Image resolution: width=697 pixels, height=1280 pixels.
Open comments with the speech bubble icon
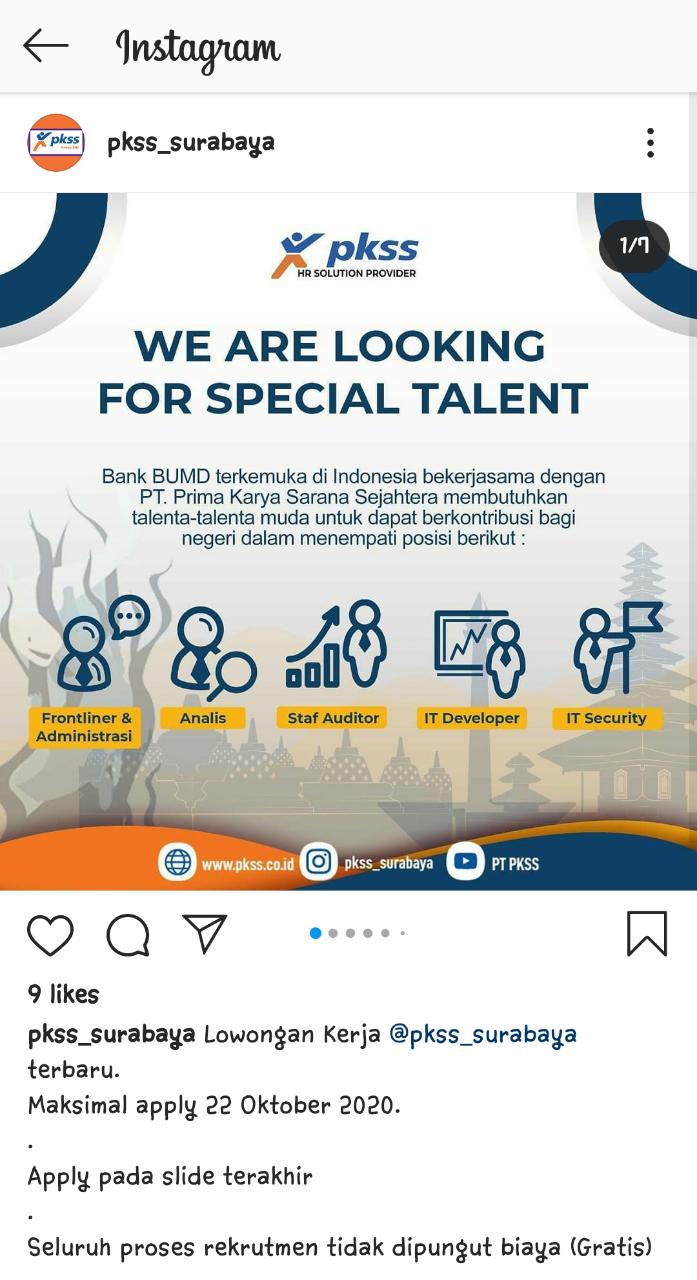[128, 935]
